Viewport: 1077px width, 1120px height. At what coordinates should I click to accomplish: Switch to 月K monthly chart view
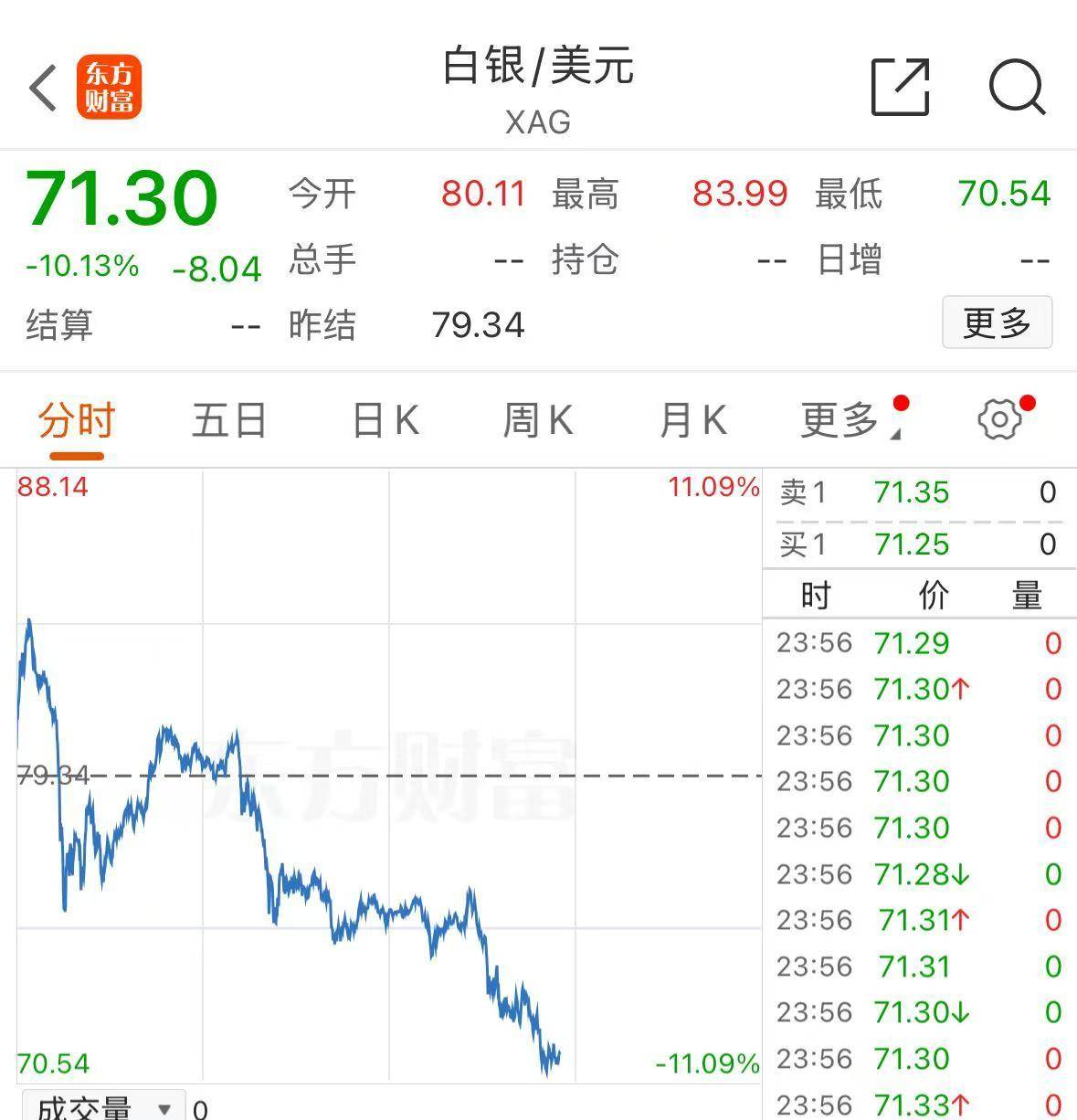tap(694, 419)
